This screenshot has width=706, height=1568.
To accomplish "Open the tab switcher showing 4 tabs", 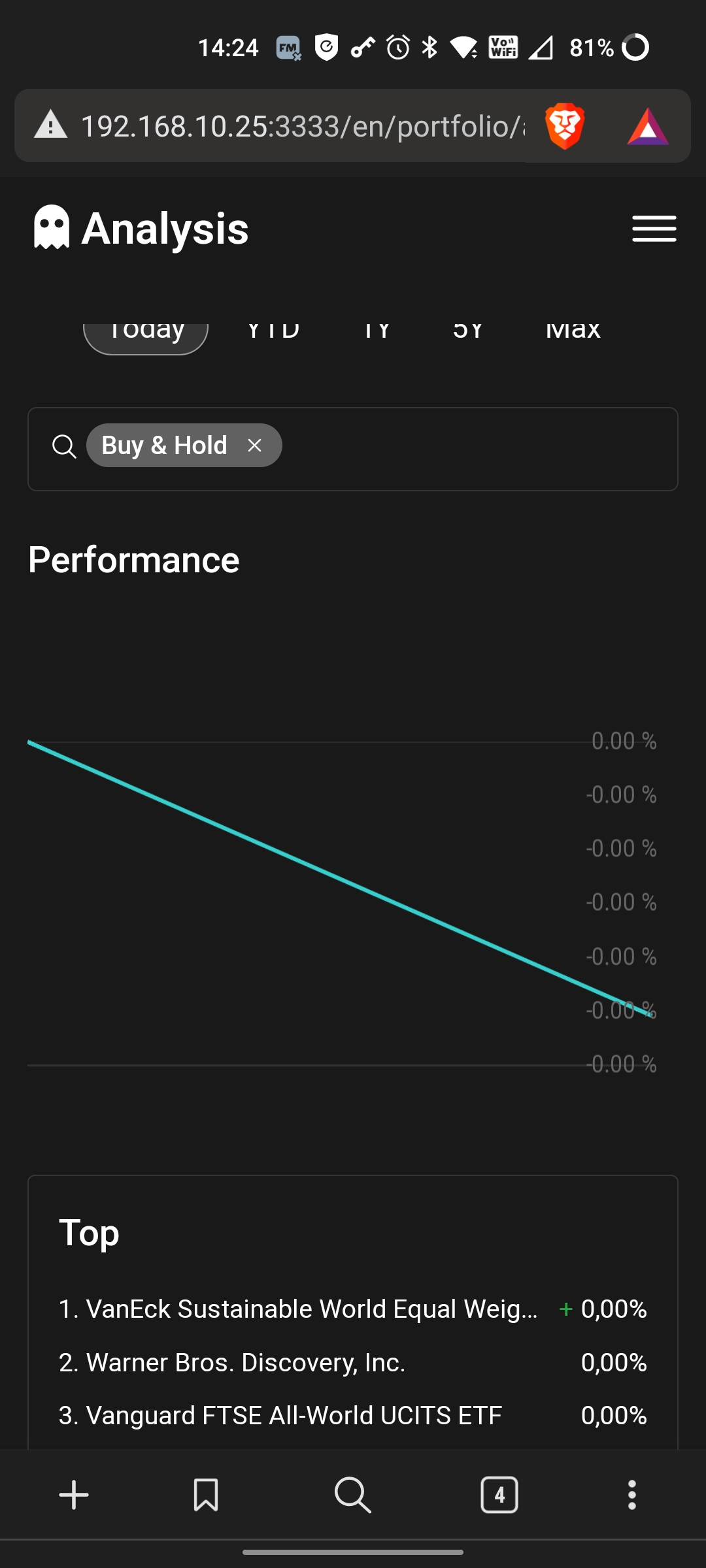I will [499, 1493].
